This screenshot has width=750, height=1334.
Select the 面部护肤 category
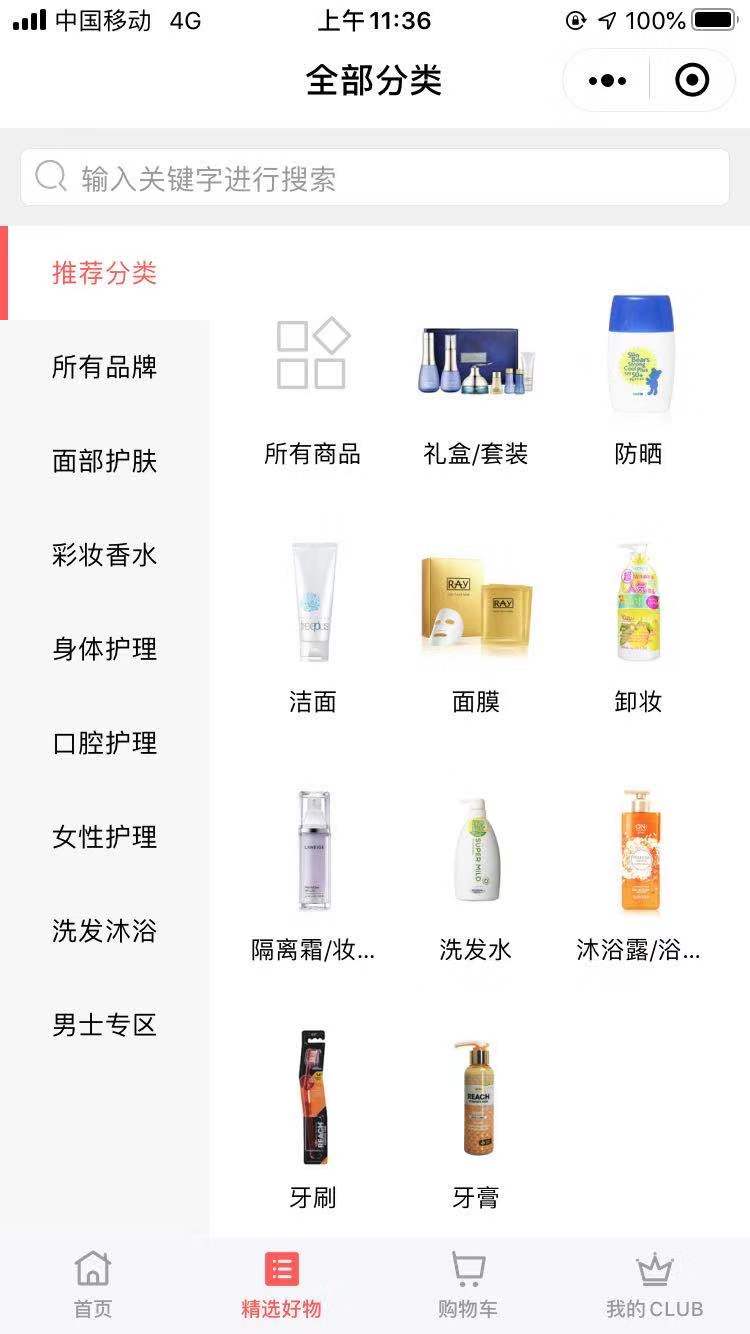pyautogui.click(x=105, y=461)
